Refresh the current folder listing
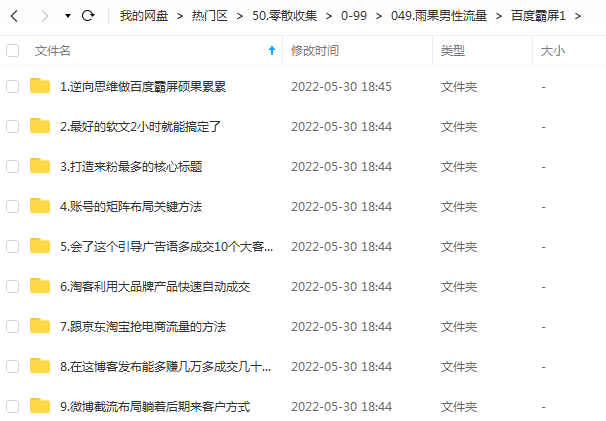Image resolution: width=606 pixels, height=421 pixels. (x=88, y=16)
